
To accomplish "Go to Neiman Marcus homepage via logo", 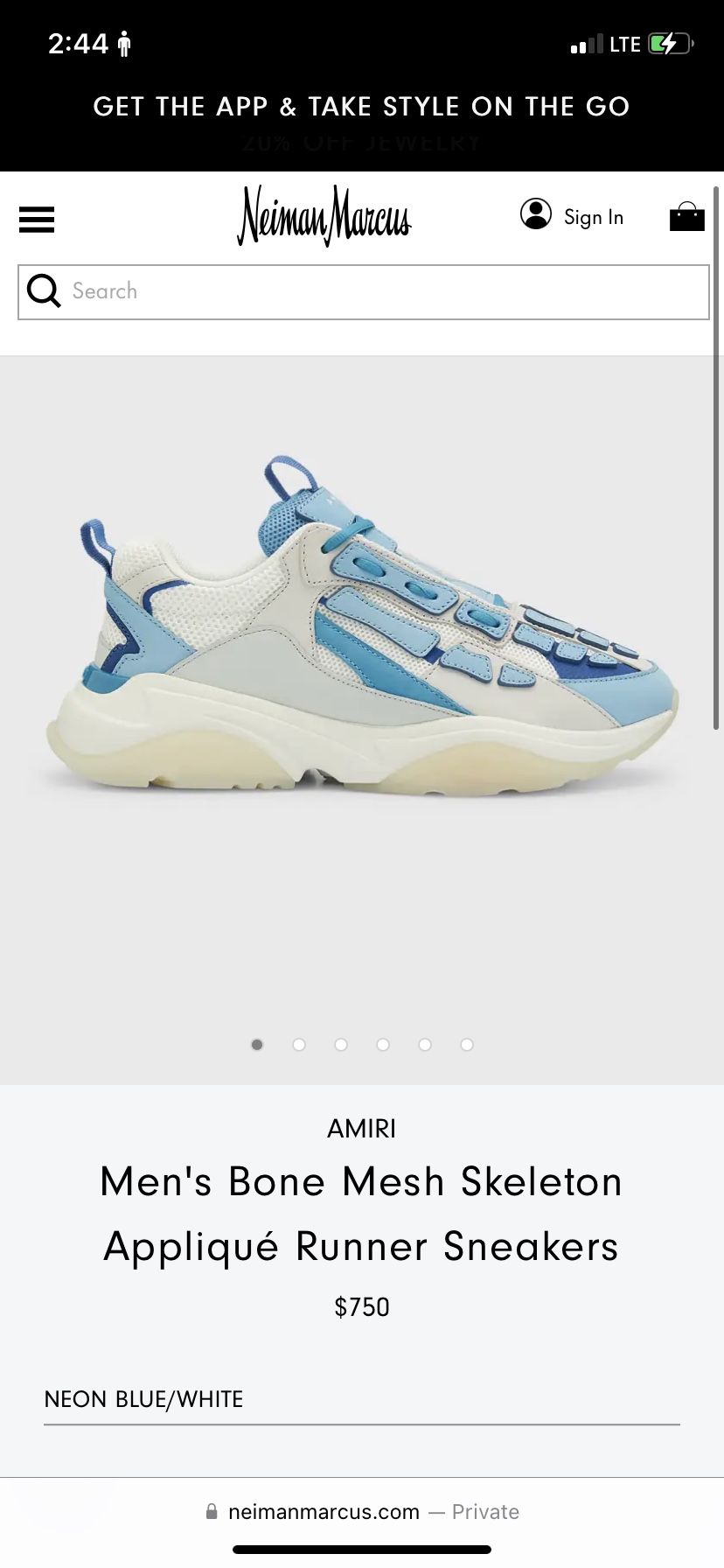I will (324, 216).
